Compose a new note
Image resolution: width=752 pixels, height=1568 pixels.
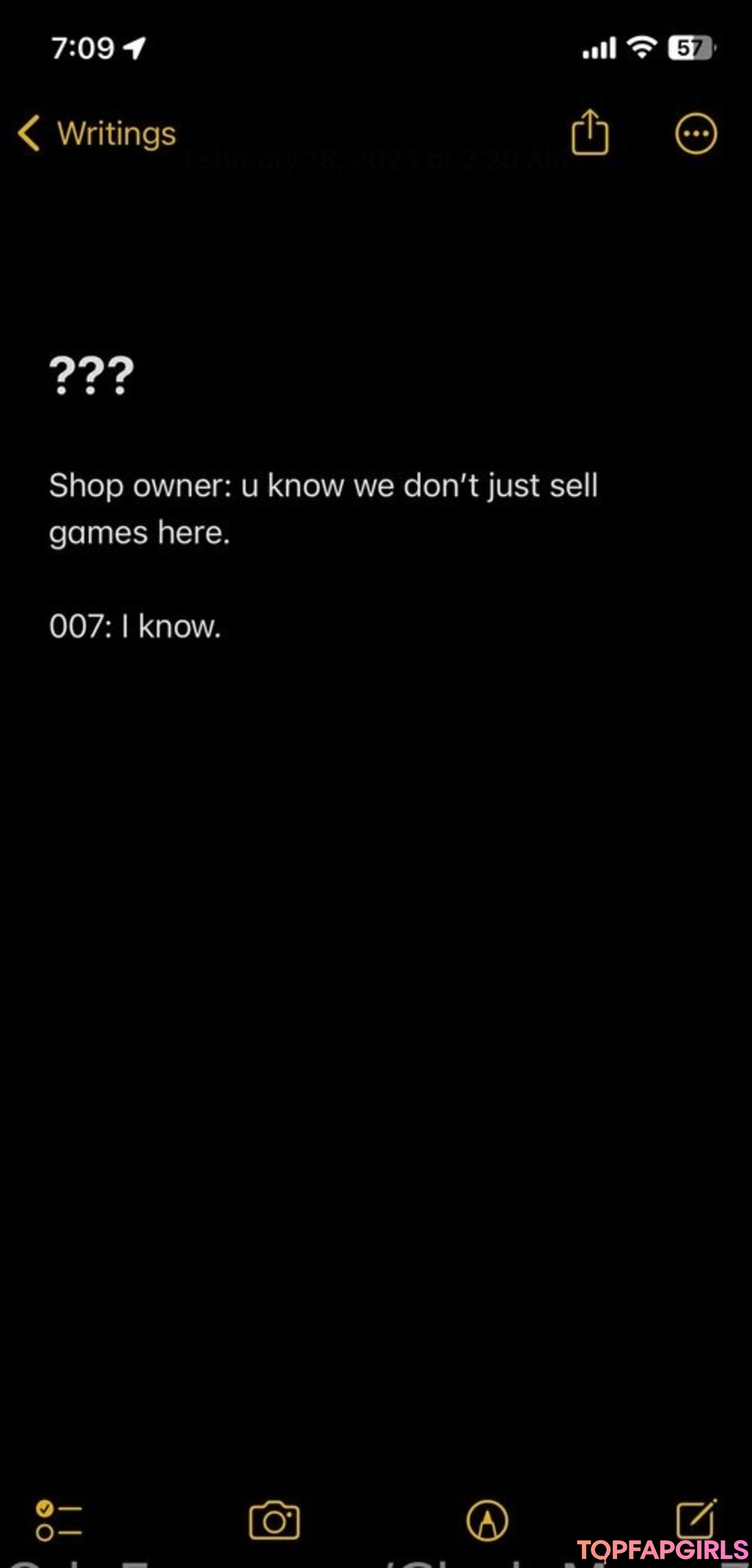click(696, 1519)
